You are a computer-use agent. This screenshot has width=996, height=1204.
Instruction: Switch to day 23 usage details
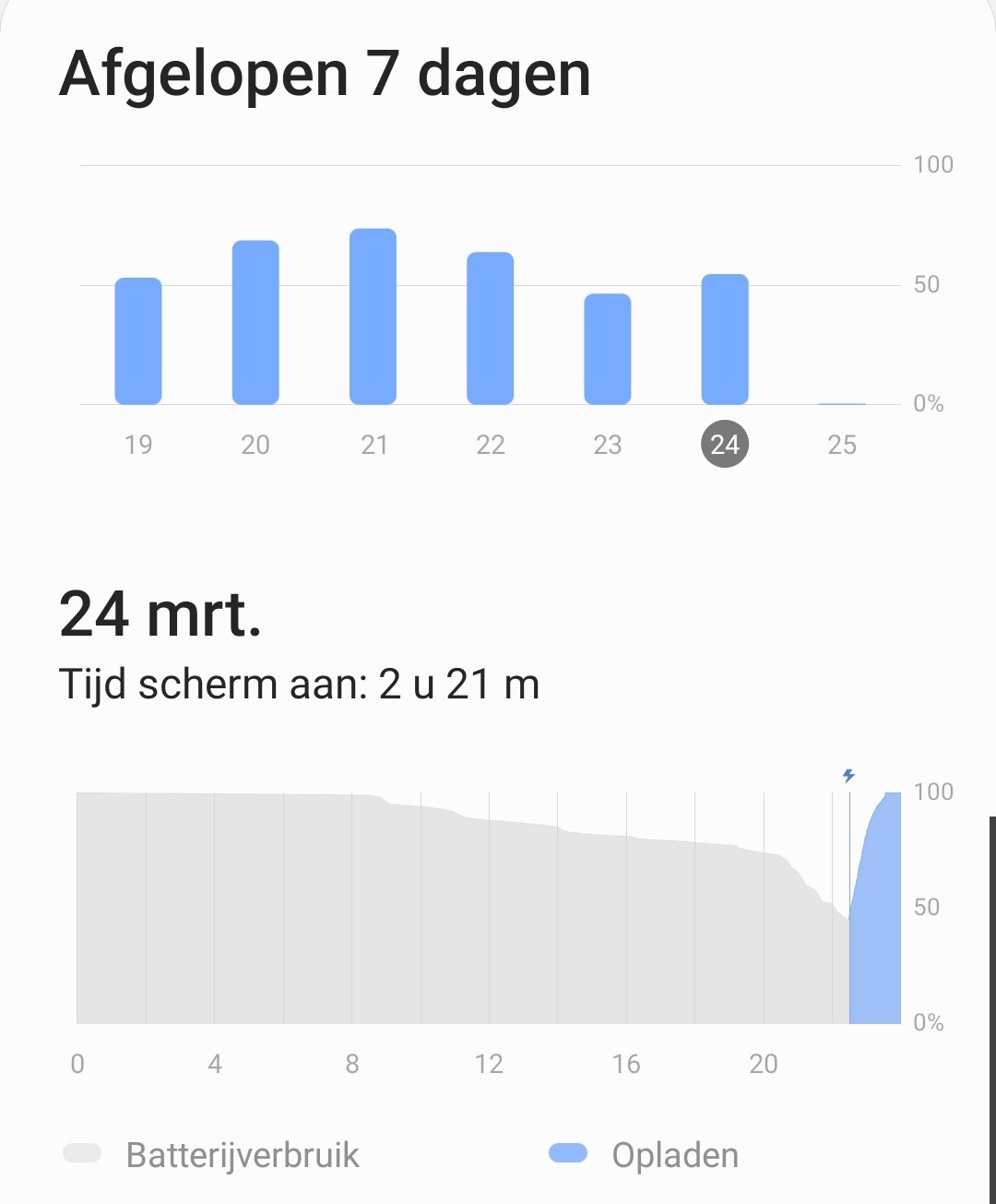pyautogui.click(x=608, y=349)
